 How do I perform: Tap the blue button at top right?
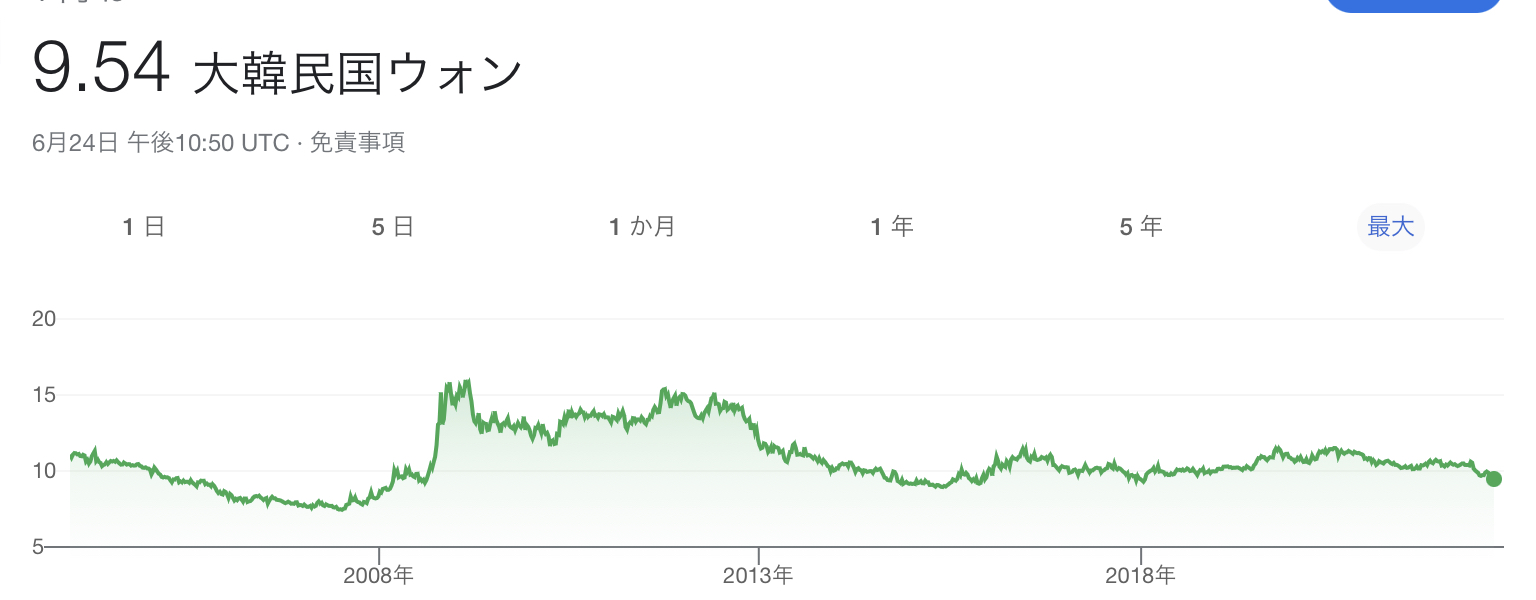click(x=1412, y=5)
